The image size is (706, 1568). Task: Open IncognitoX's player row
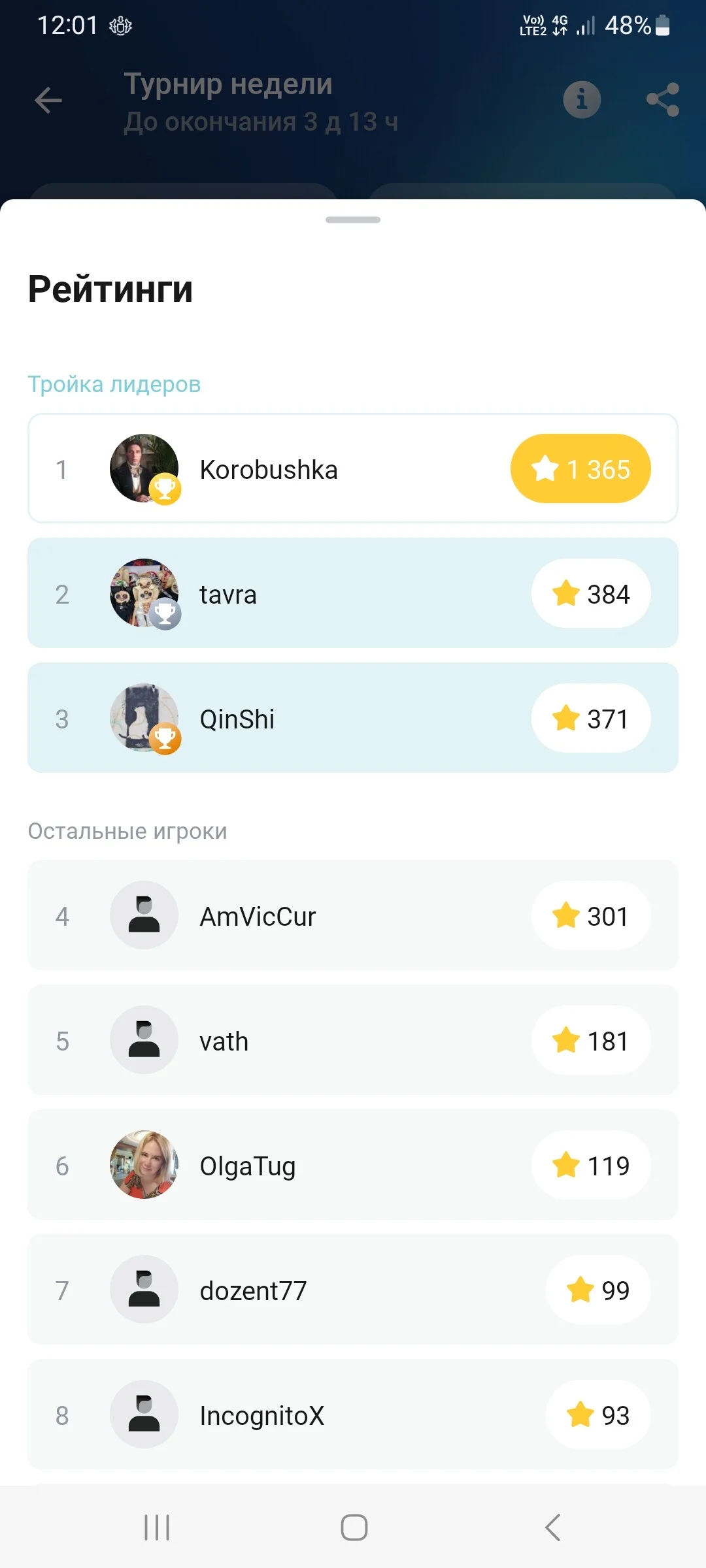(353, 1414)
